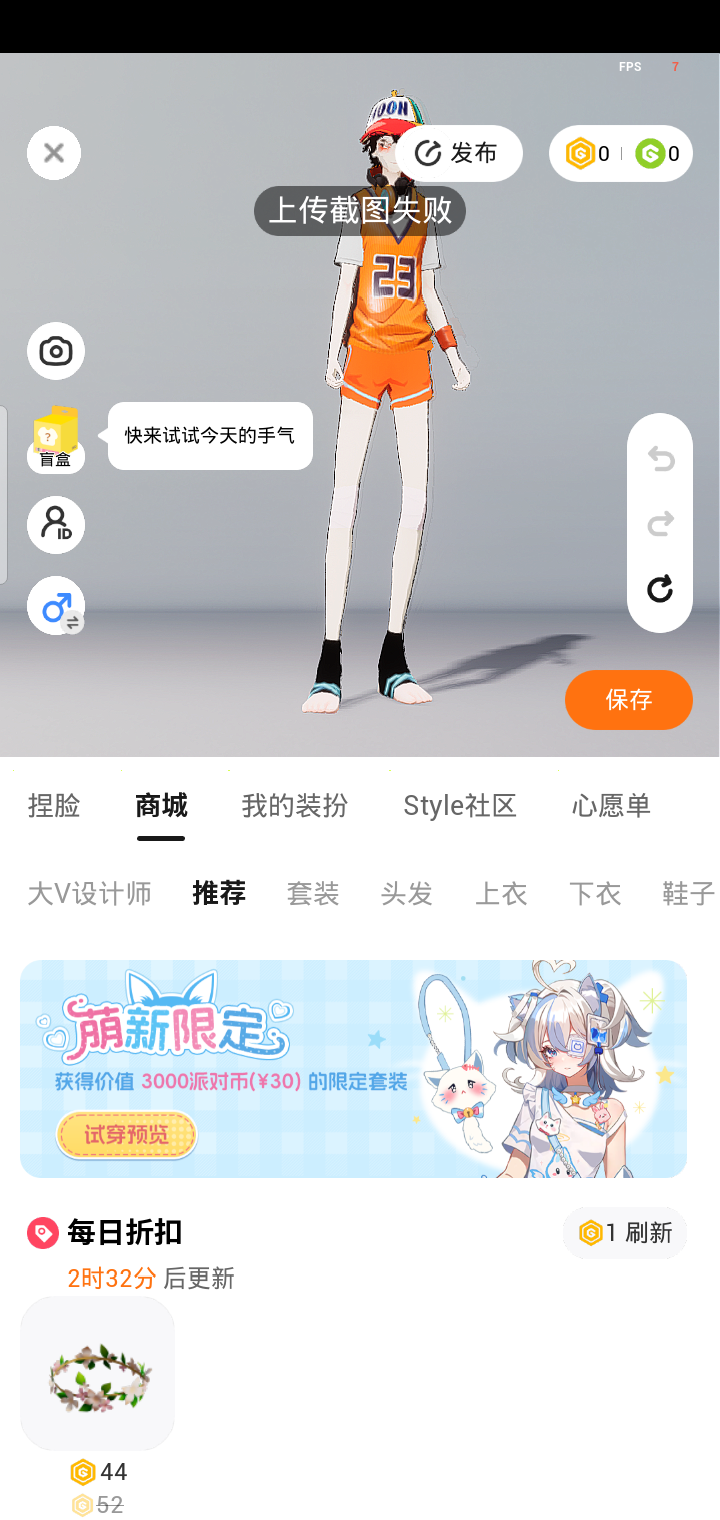The height and width of the screenshot is (1520, 720).
Task: Reset the avatar with the refresh arrow
Action: 660,589
